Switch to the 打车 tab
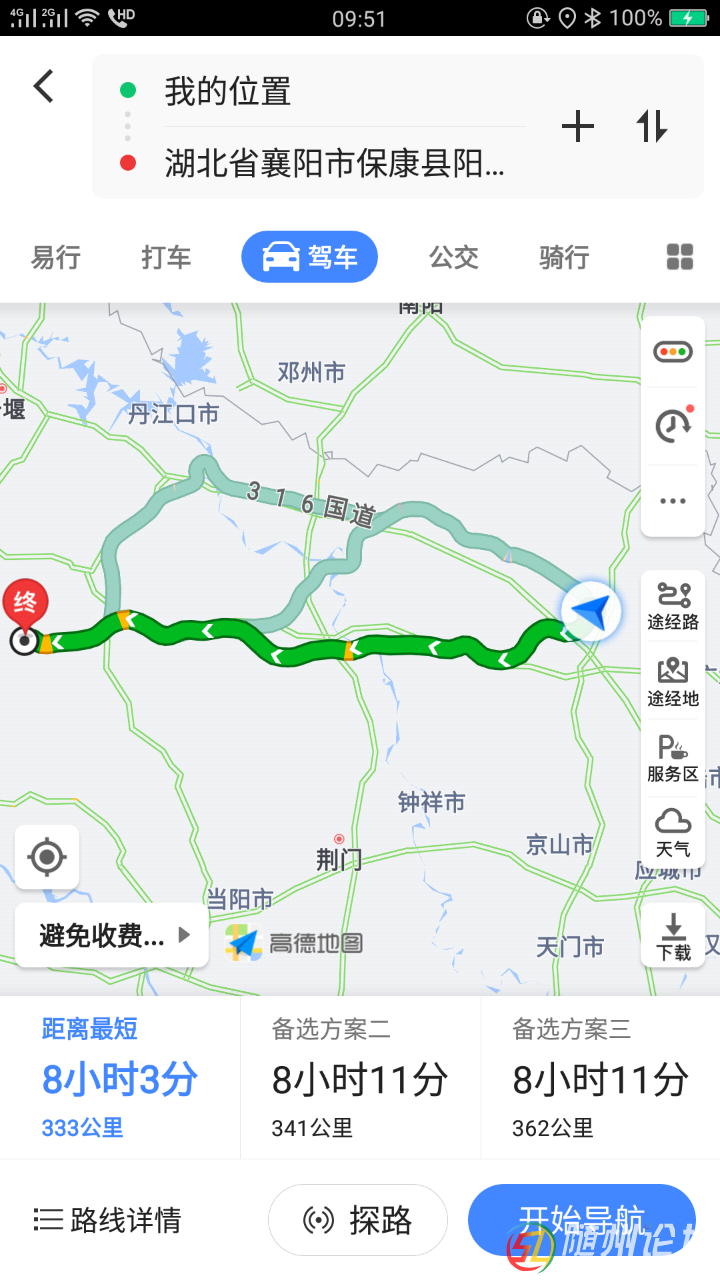 click(166, 258)
